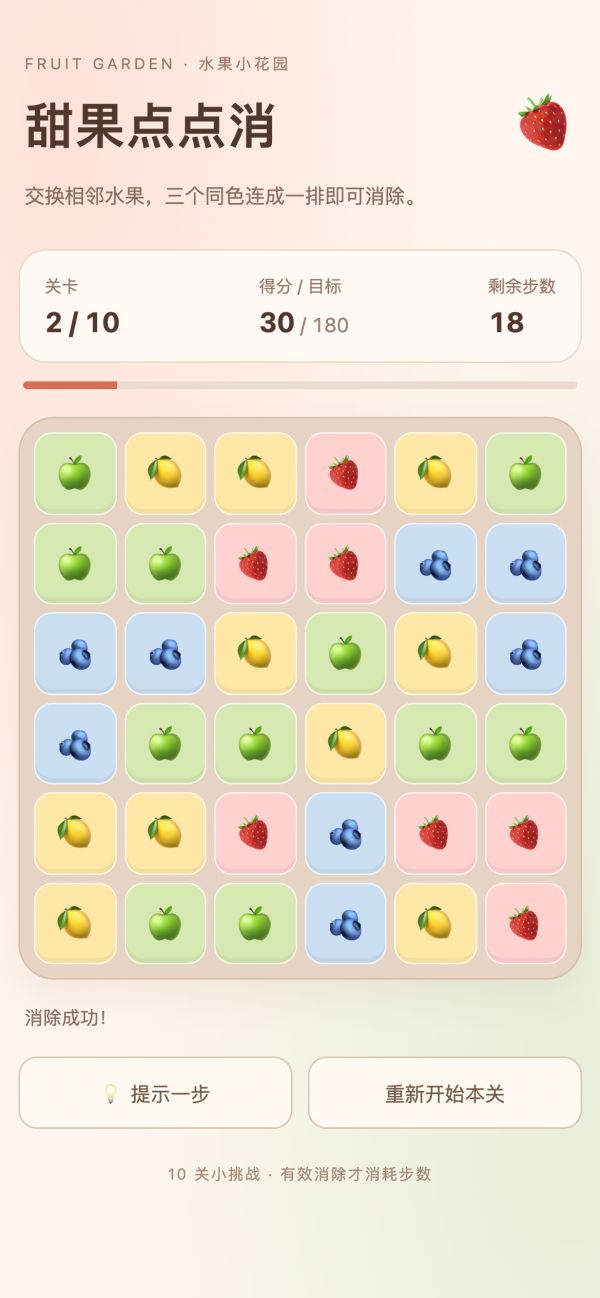This screenshot has height=1298, width=600.
Task: Select the only green apple in the third row
Action: (345, 653)
